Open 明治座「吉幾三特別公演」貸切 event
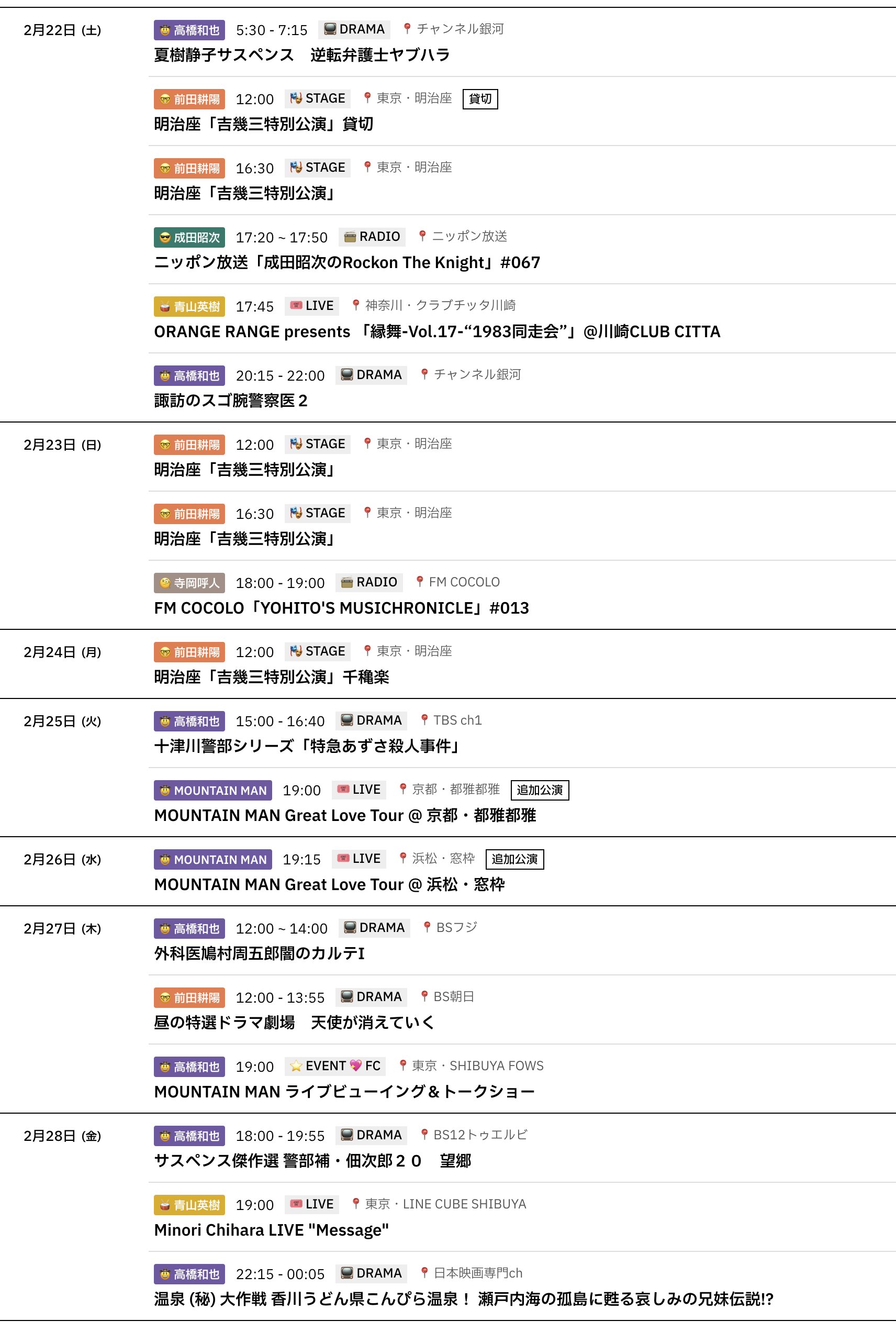 click(x=263, y=124)
